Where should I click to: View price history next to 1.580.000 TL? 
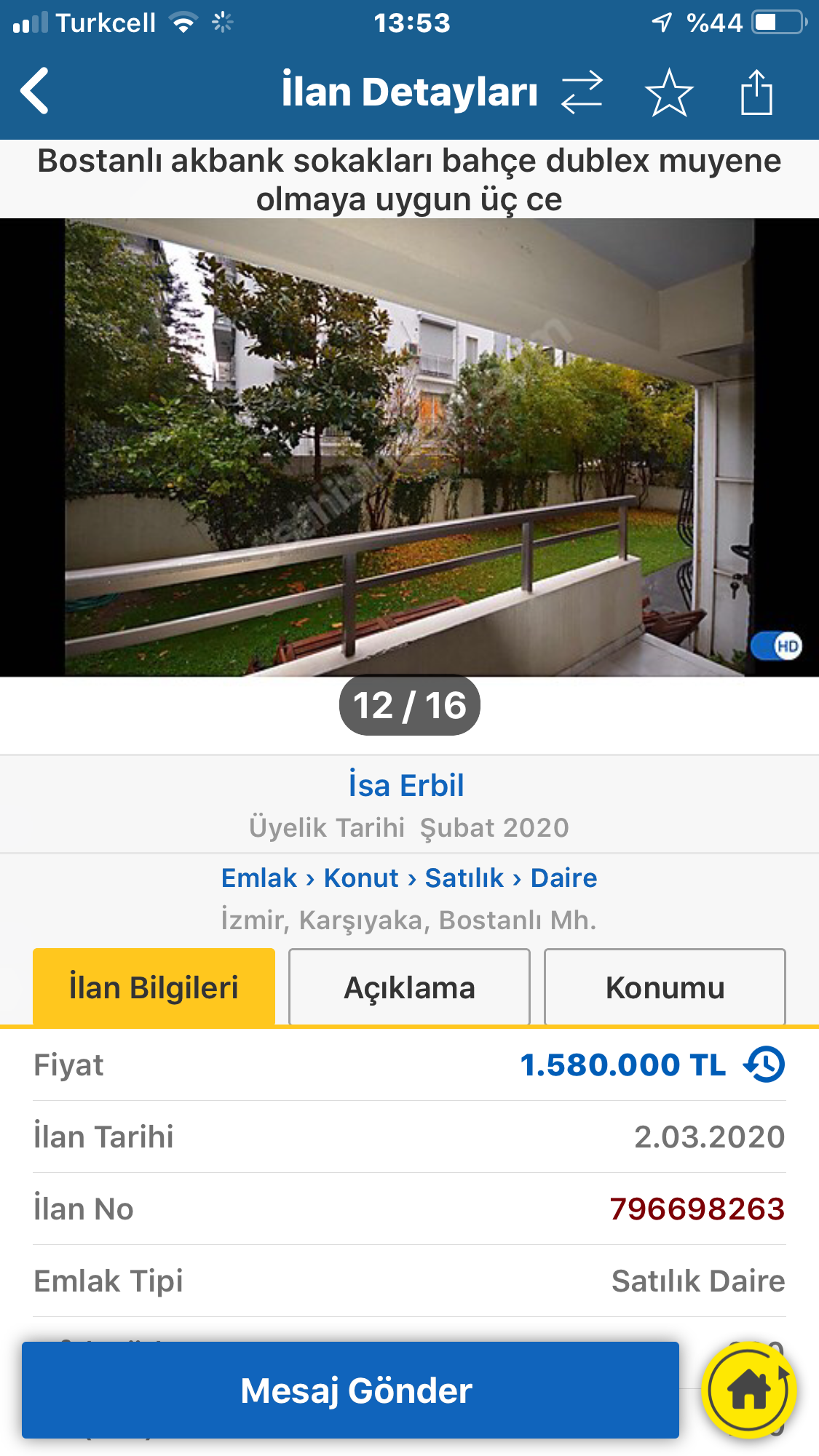764,1065
